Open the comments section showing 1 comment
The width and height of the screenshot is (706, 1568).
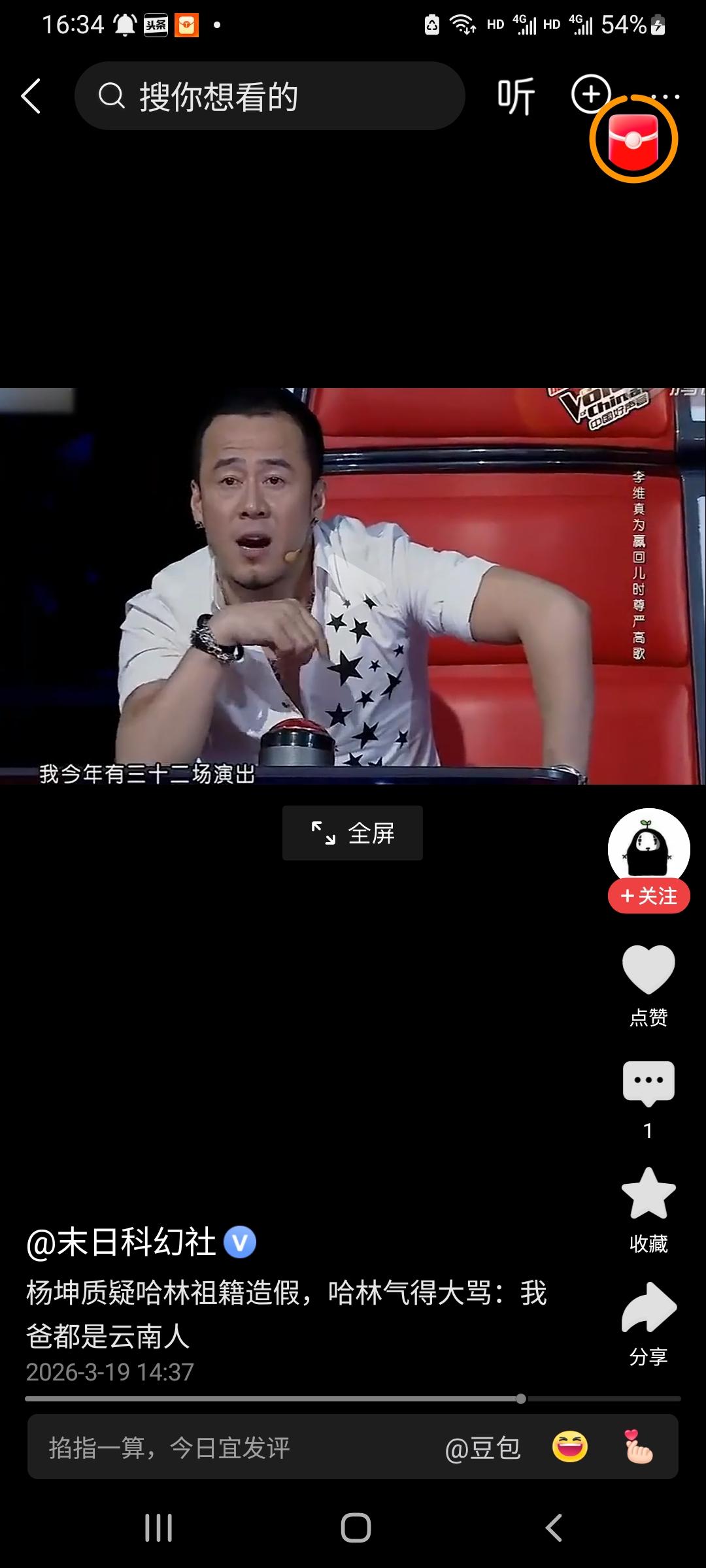(648, 1084)
